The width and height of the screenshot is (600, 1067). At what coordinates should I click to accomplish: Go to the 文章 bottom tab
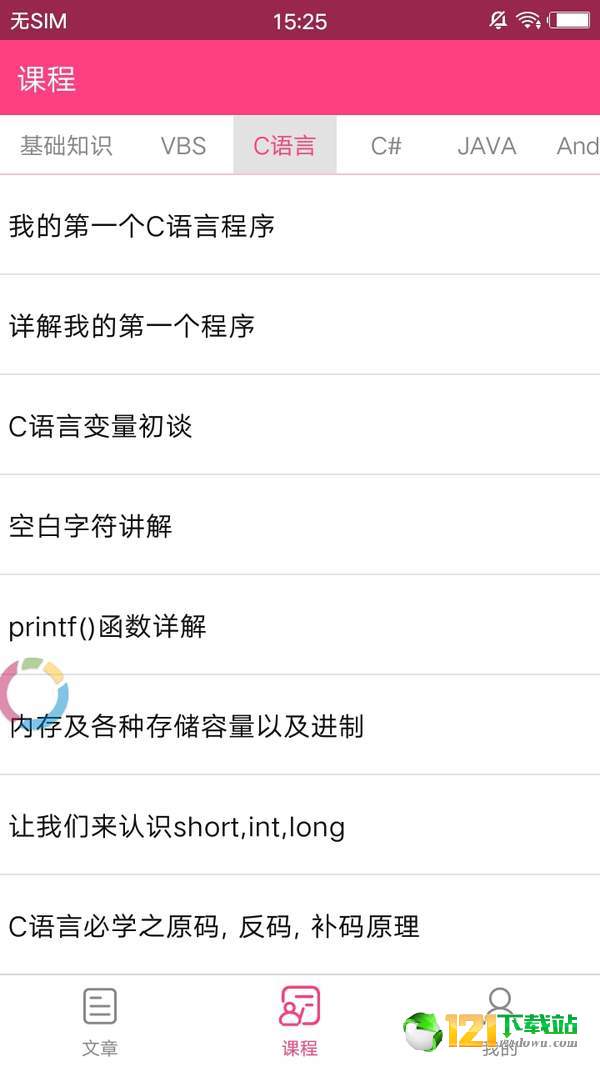click(x=100, y=1021)
